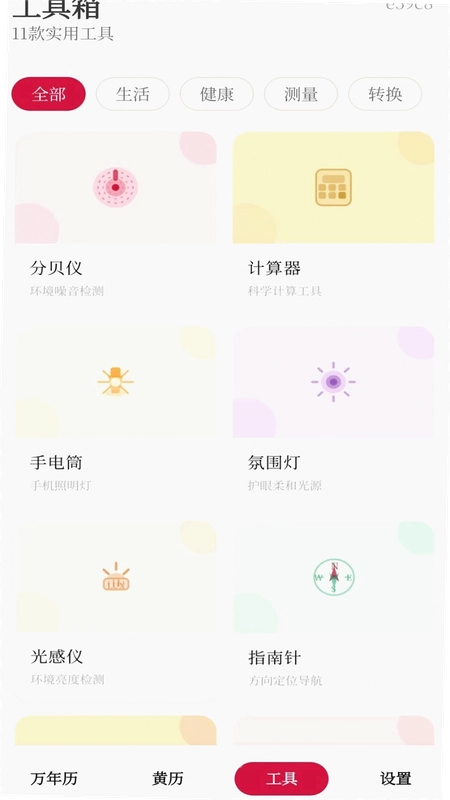Show the 健康 category tools
The height and width of the screenshot is (800, 450).
[x=217, y=94]
